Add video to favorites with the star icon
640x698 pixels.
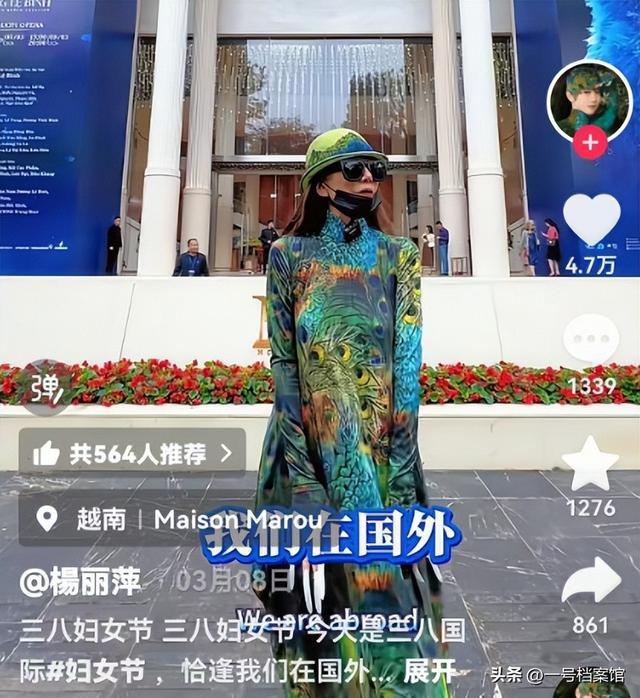(x=590, y=463)
